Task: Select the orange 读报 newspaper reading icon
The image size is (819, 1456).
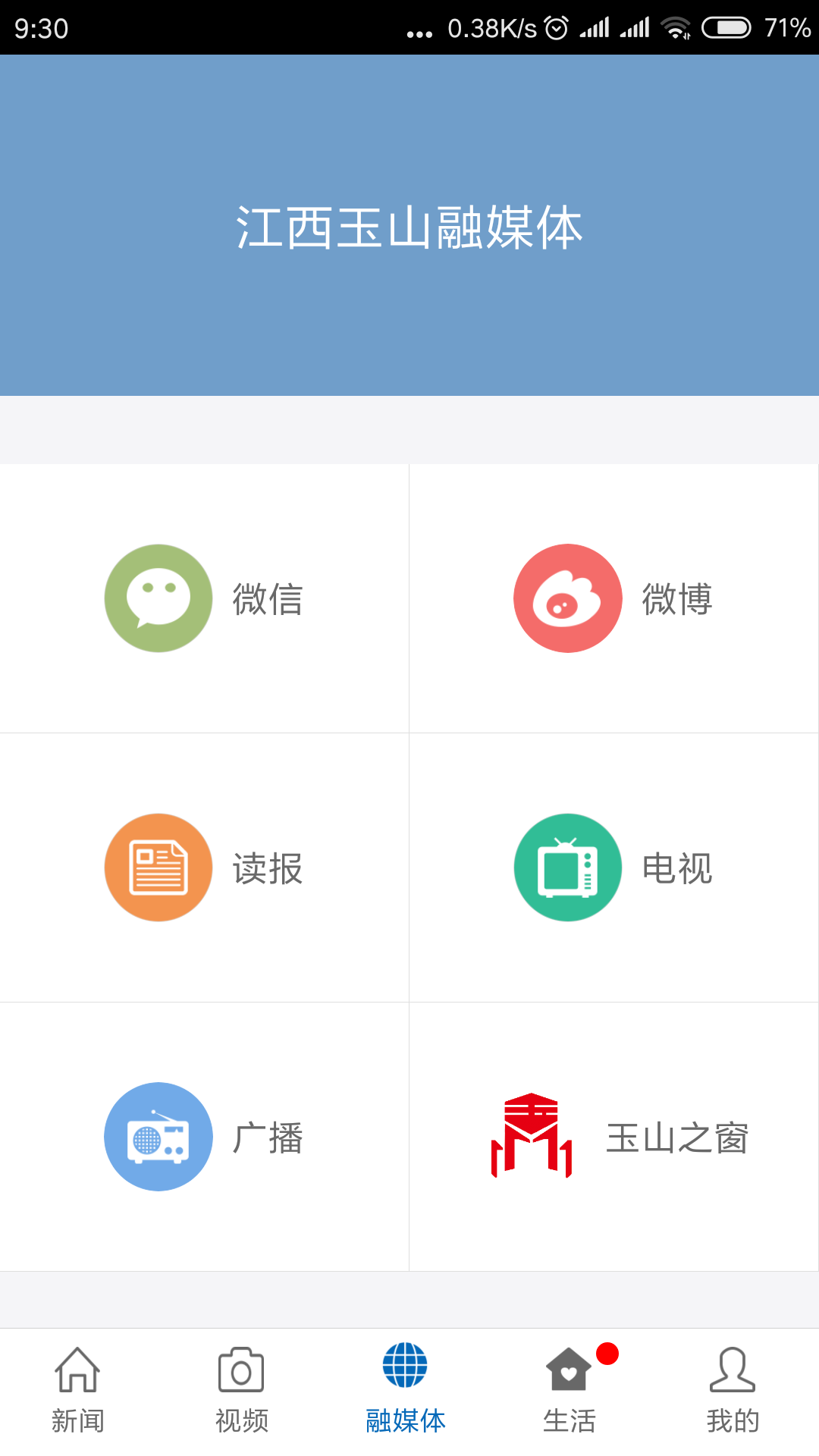Action: pyautogui.click(x=158, y=868)
